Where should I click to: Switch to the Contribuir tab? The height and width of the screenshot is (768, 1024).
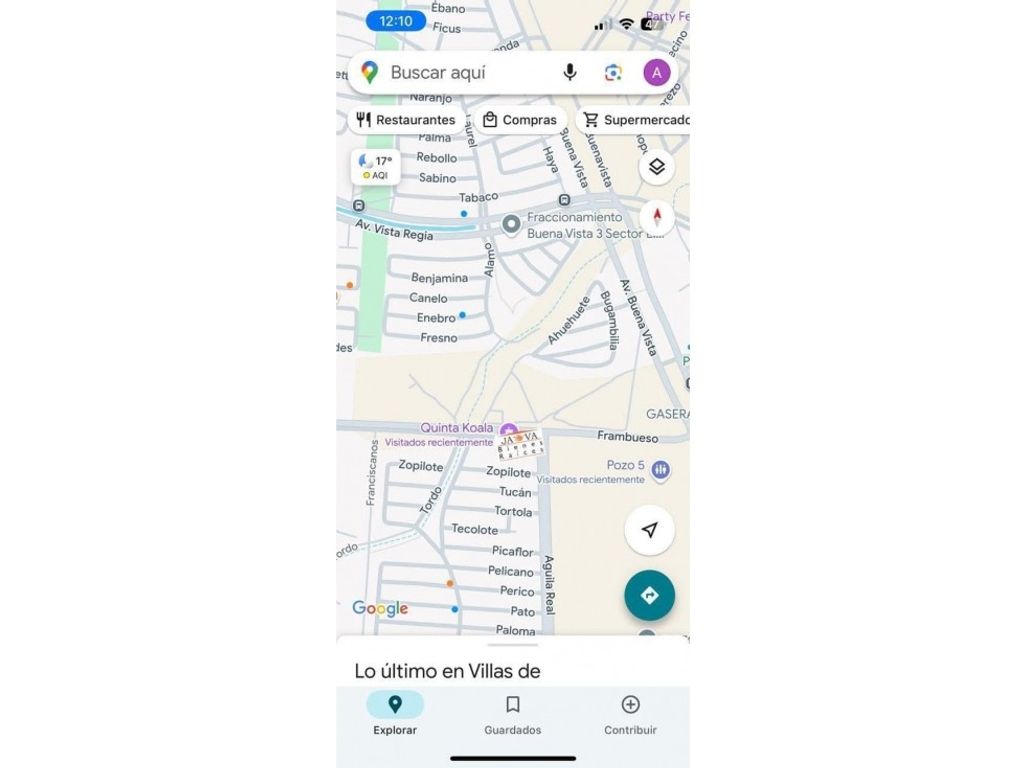click(x=630, y=715)
